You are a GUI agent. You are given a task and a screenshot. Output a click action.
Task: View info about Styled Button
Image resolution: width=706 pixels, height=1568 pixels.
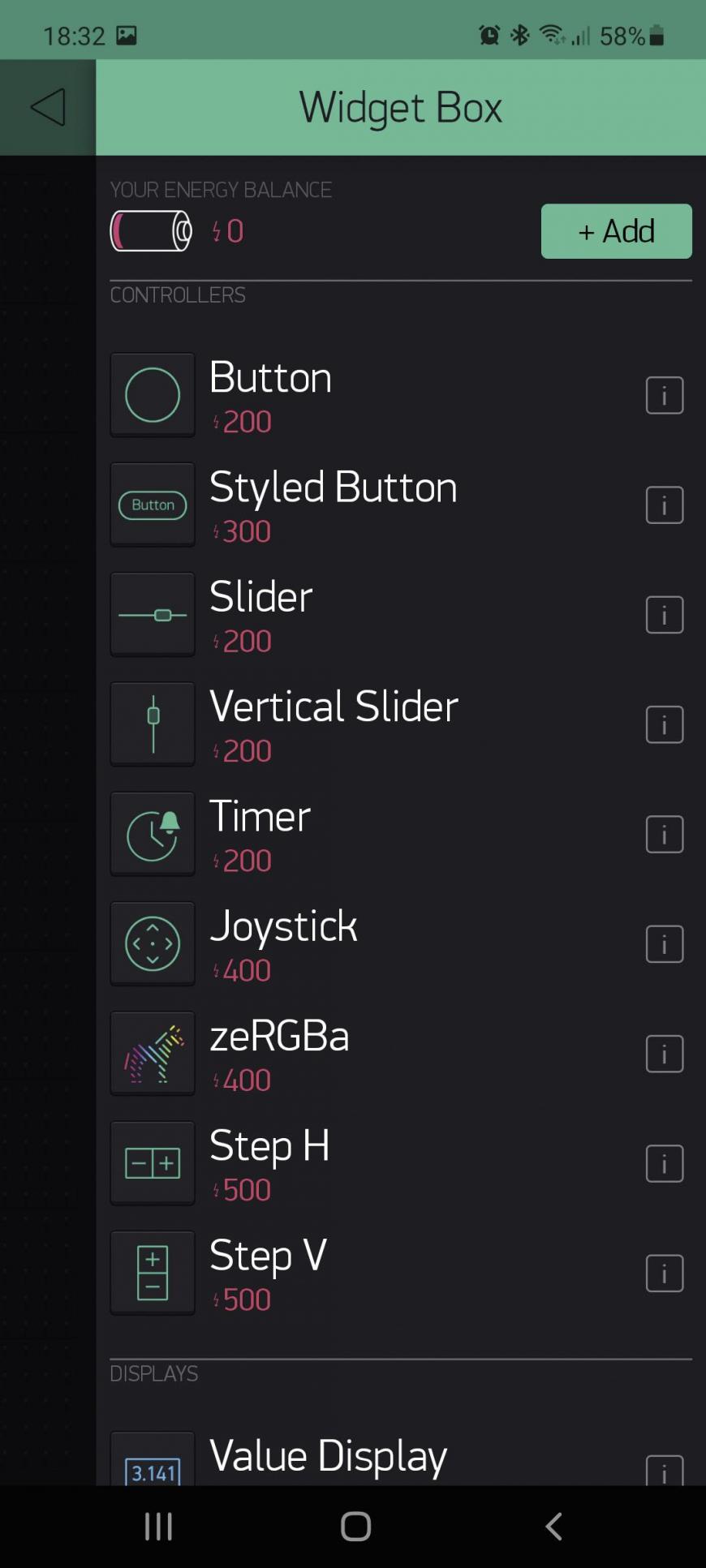click(x=664, y=505)
